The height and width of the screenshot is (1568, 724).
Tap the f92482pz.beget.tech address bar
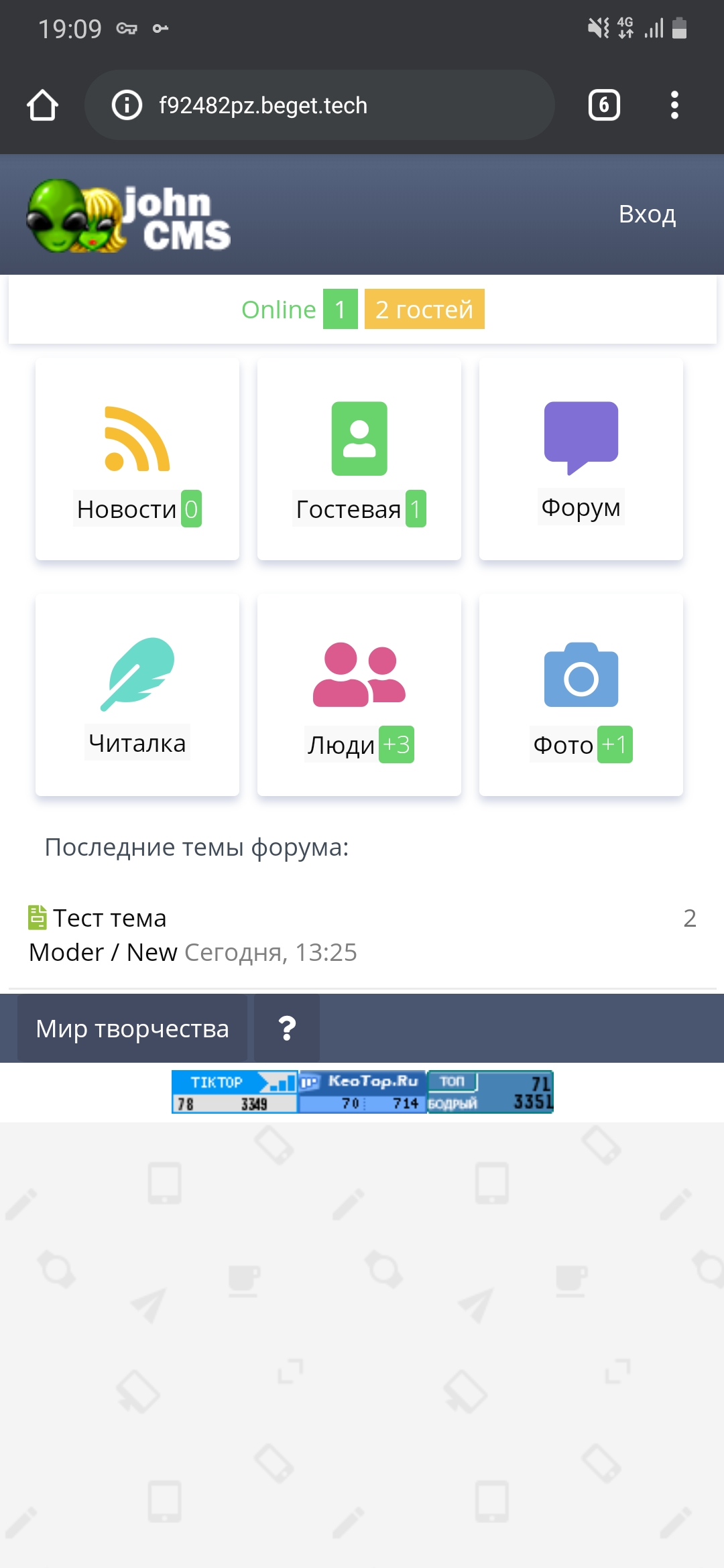pos(322,105)
